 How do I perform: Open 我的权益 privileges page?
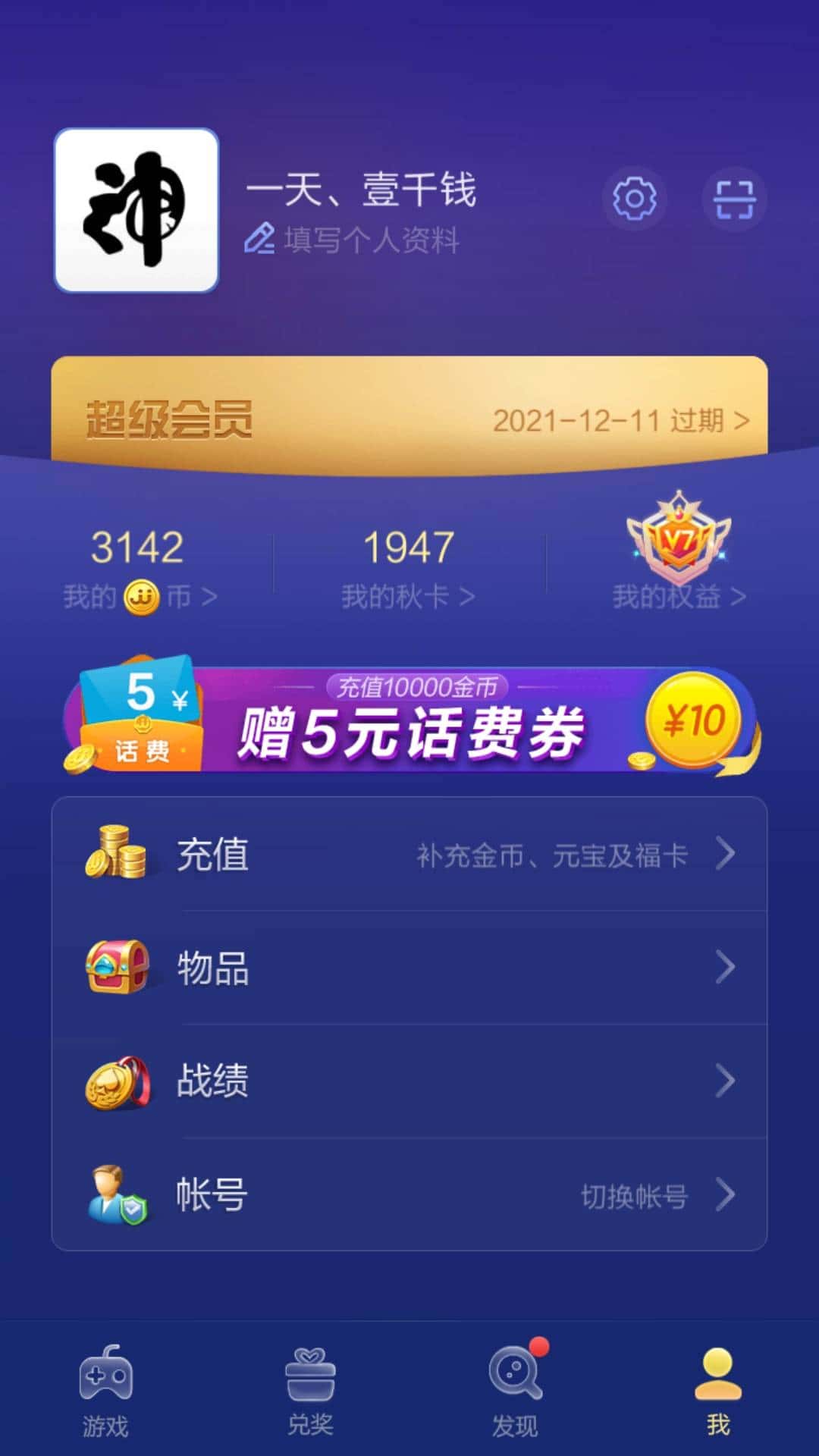coord(675,595)
